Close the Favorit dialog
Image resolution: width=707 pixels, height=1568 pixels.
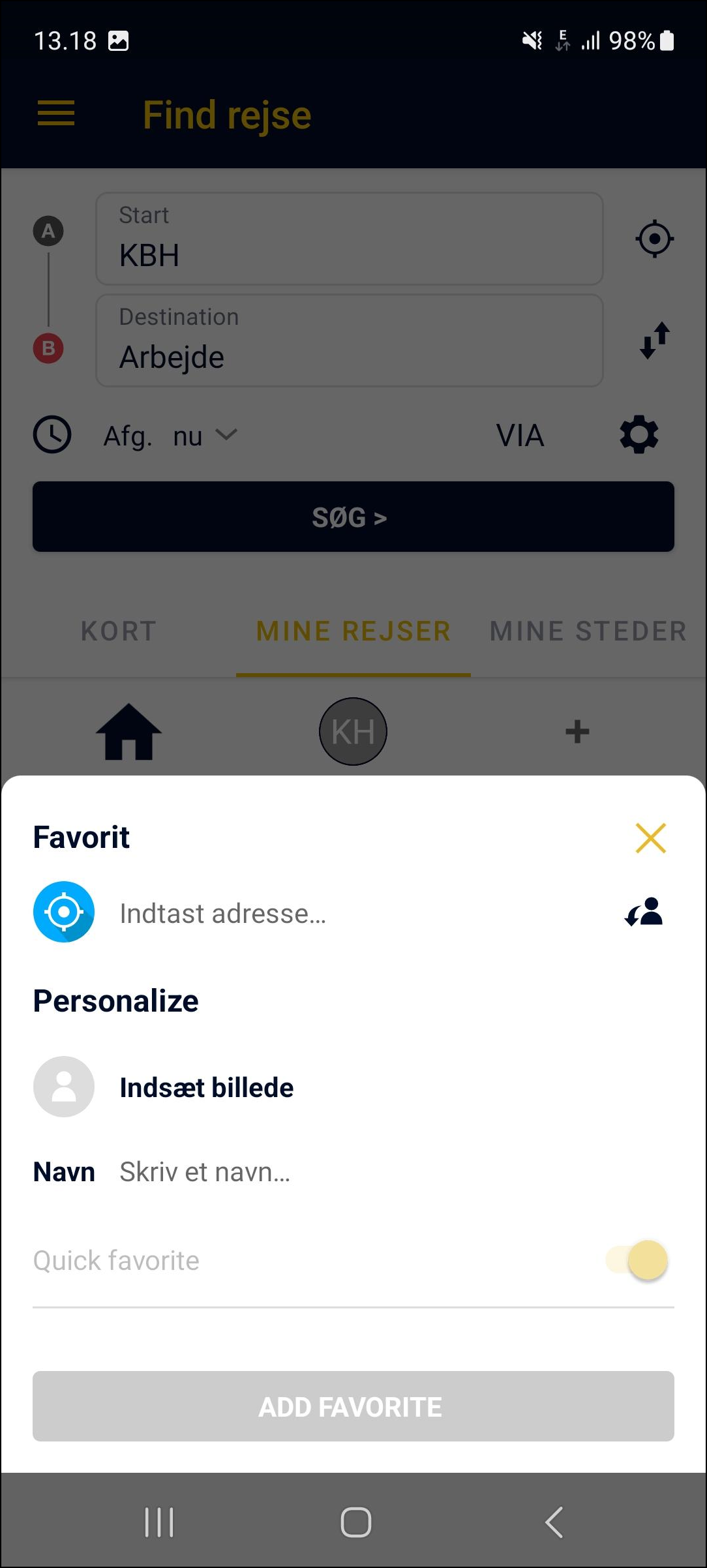(650, 838)
